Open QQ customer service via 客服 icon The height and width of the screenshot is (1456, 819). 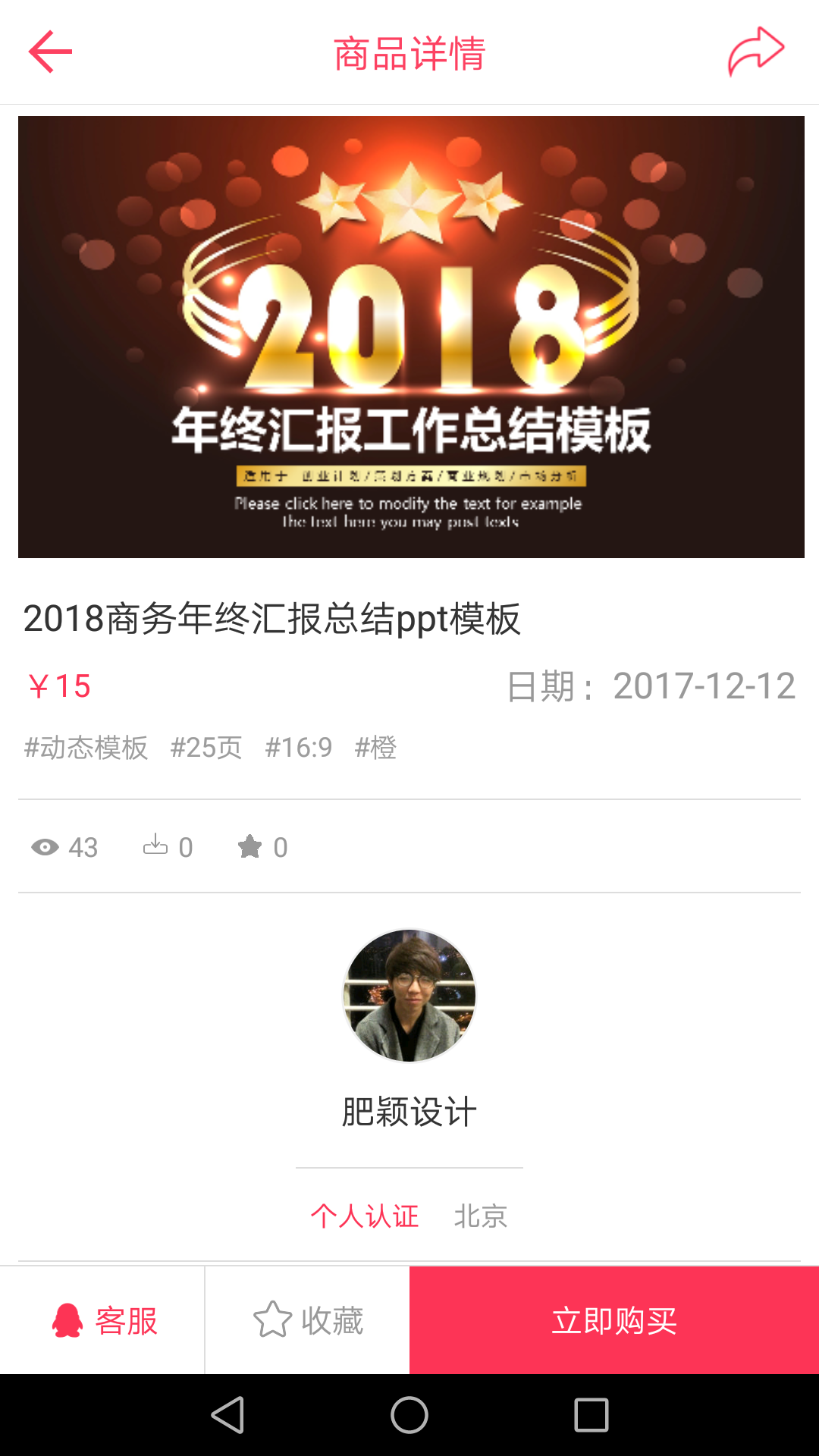[102, 1320]
